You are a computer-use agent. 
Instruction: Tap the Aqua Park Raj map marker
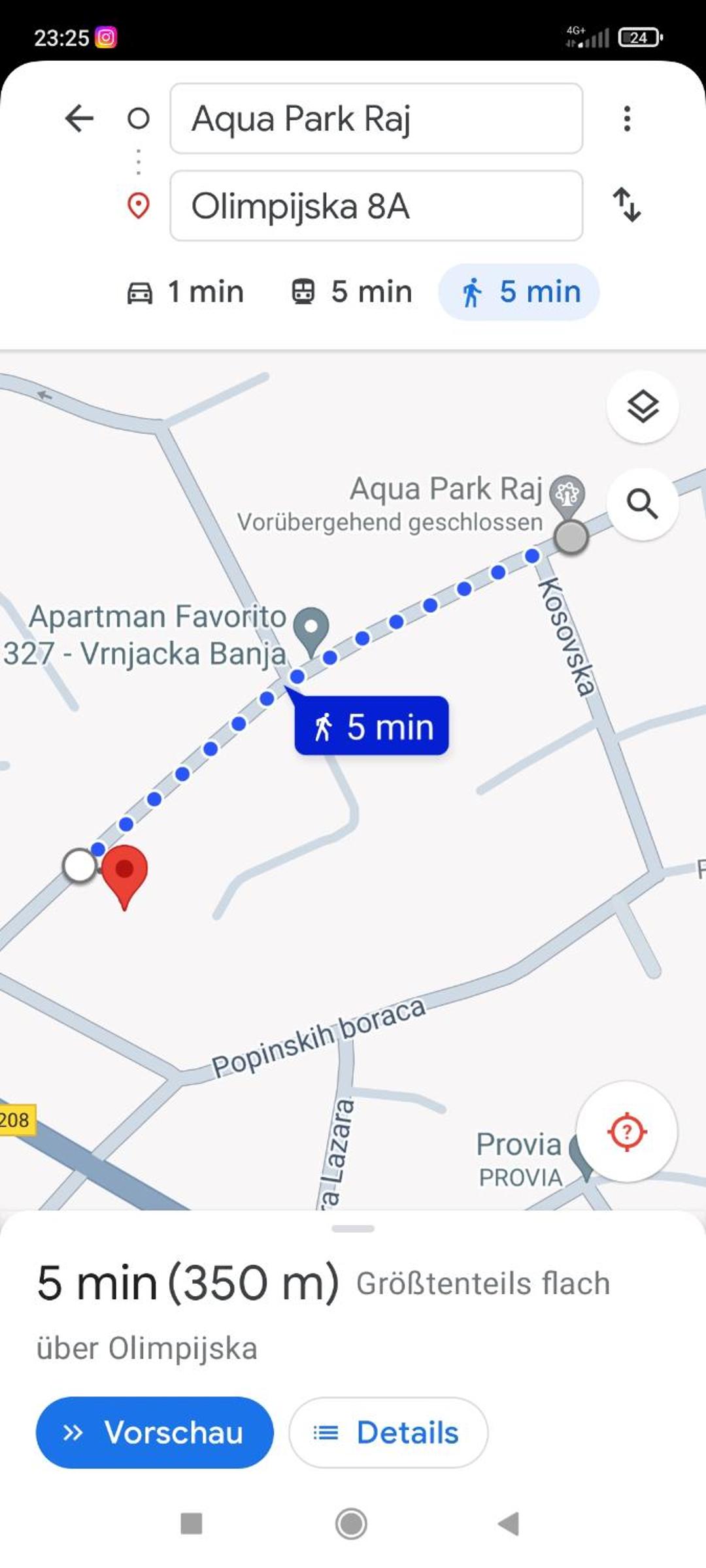click(567, 495)
